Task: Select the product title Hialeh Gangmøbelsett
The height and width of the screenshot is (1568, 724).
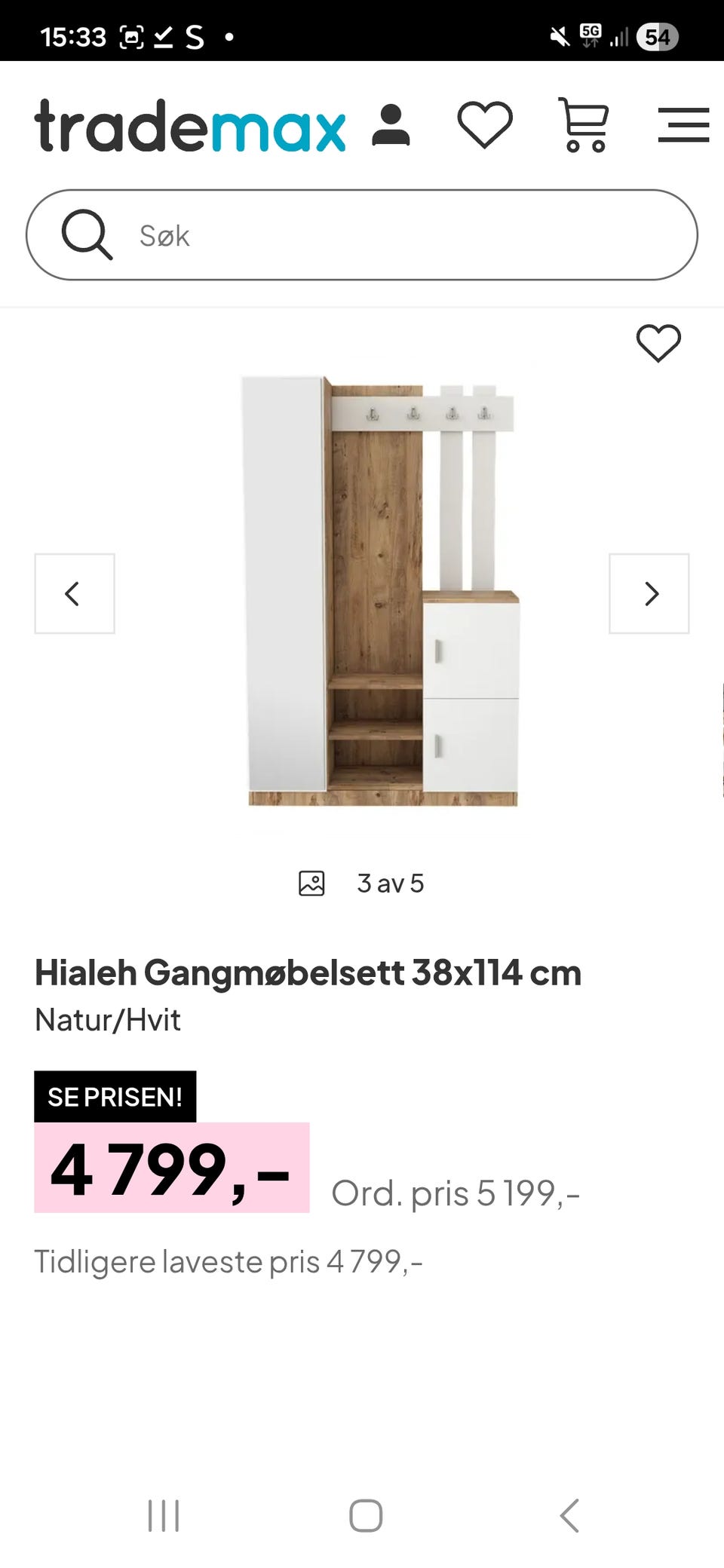Action: pyautogui.click(x=308, y=972)
